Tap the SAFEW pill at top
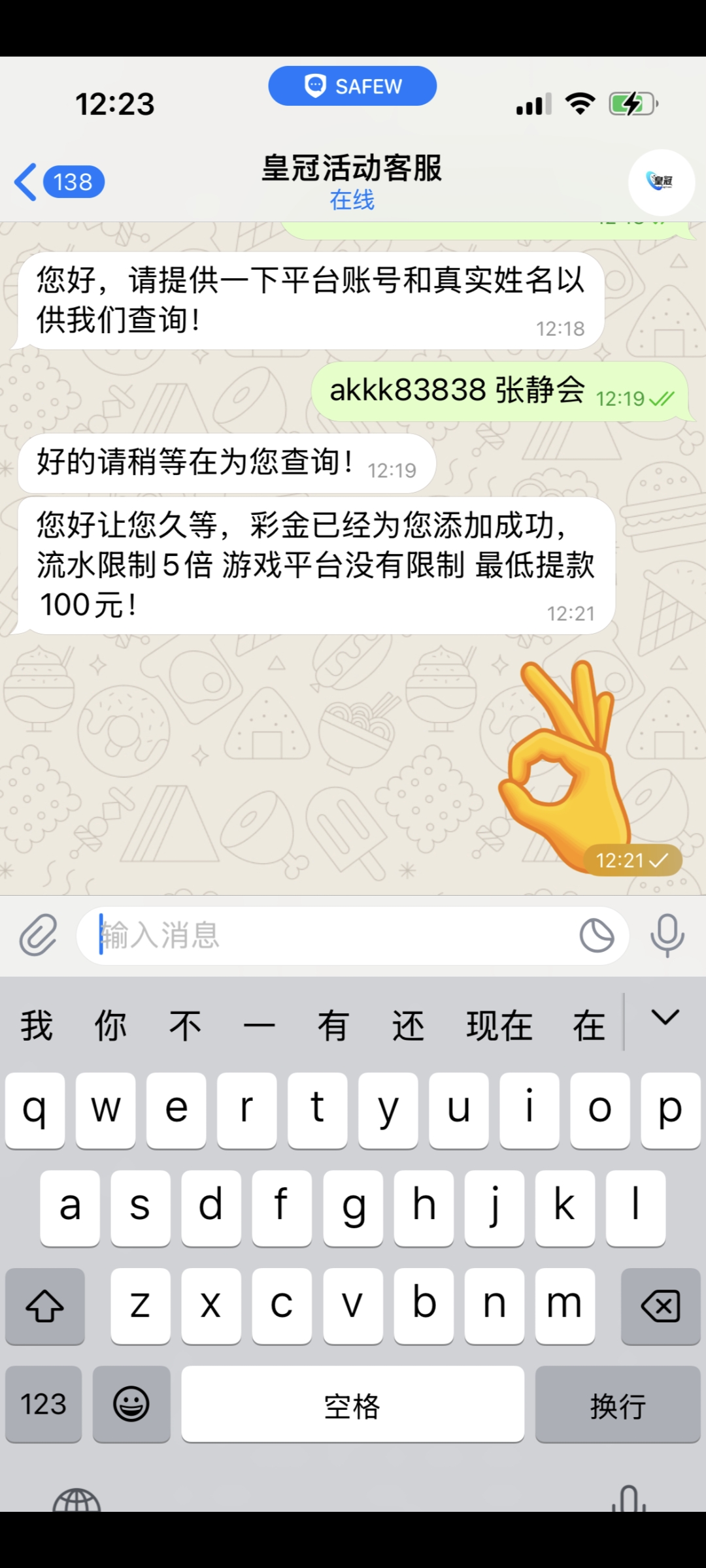Viewport: 706px width, 1568px height. [352, 86]
